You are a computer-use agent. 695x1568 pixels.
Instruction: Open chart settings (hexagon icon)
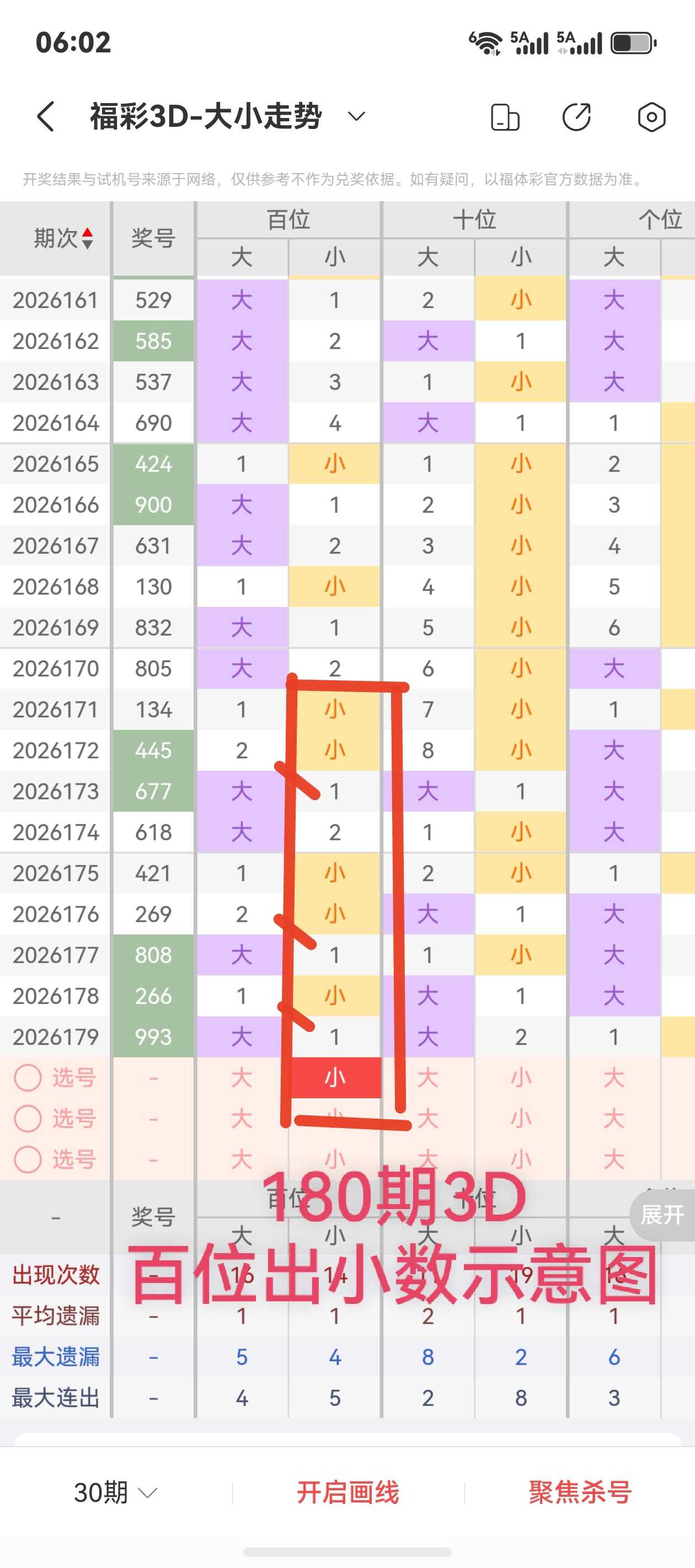(651, 117)
